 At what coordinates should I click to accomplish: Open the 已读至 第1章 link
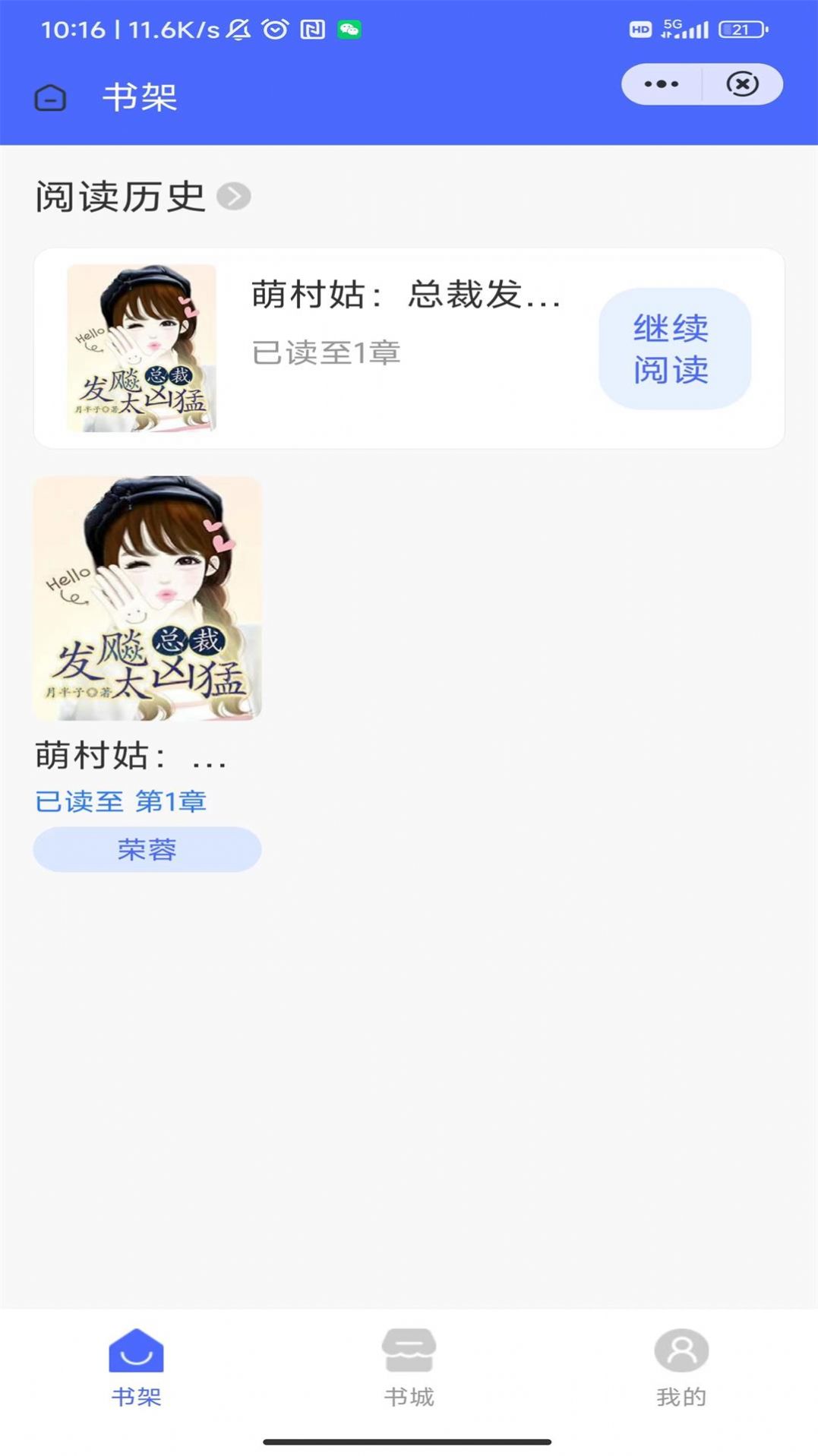pyautogui.click(x=122, y=801)
